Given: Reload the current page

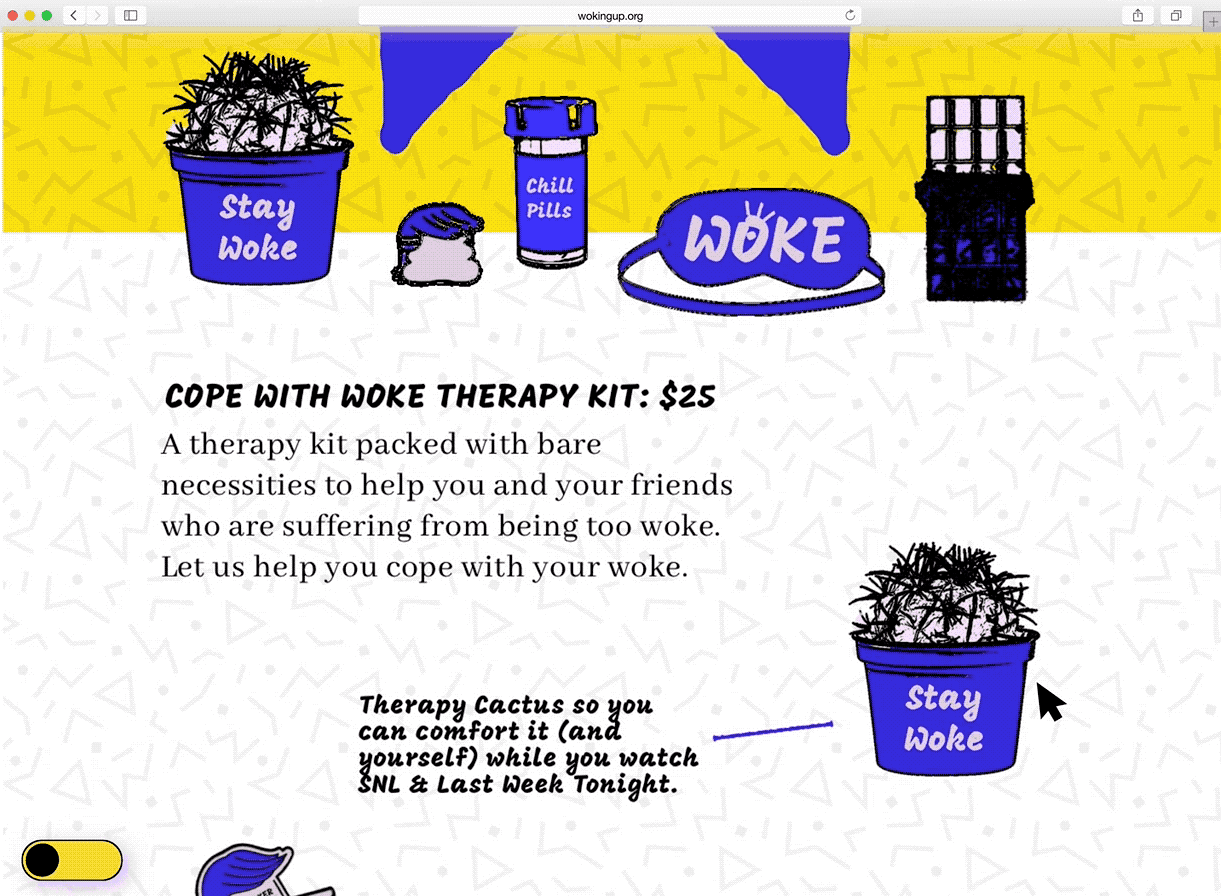Looking at the screenshot, I should tap(850, 15).
